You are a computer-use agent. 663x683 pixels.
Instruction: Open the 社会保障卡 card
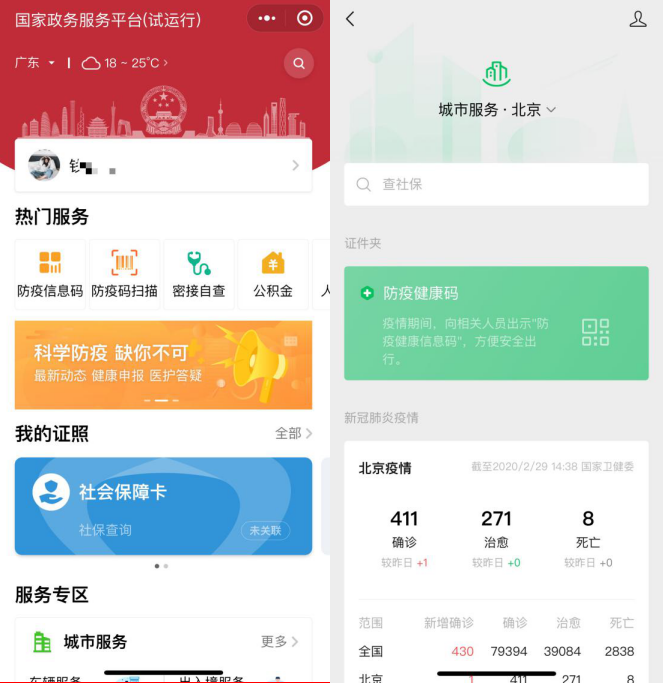pos(163,506)
